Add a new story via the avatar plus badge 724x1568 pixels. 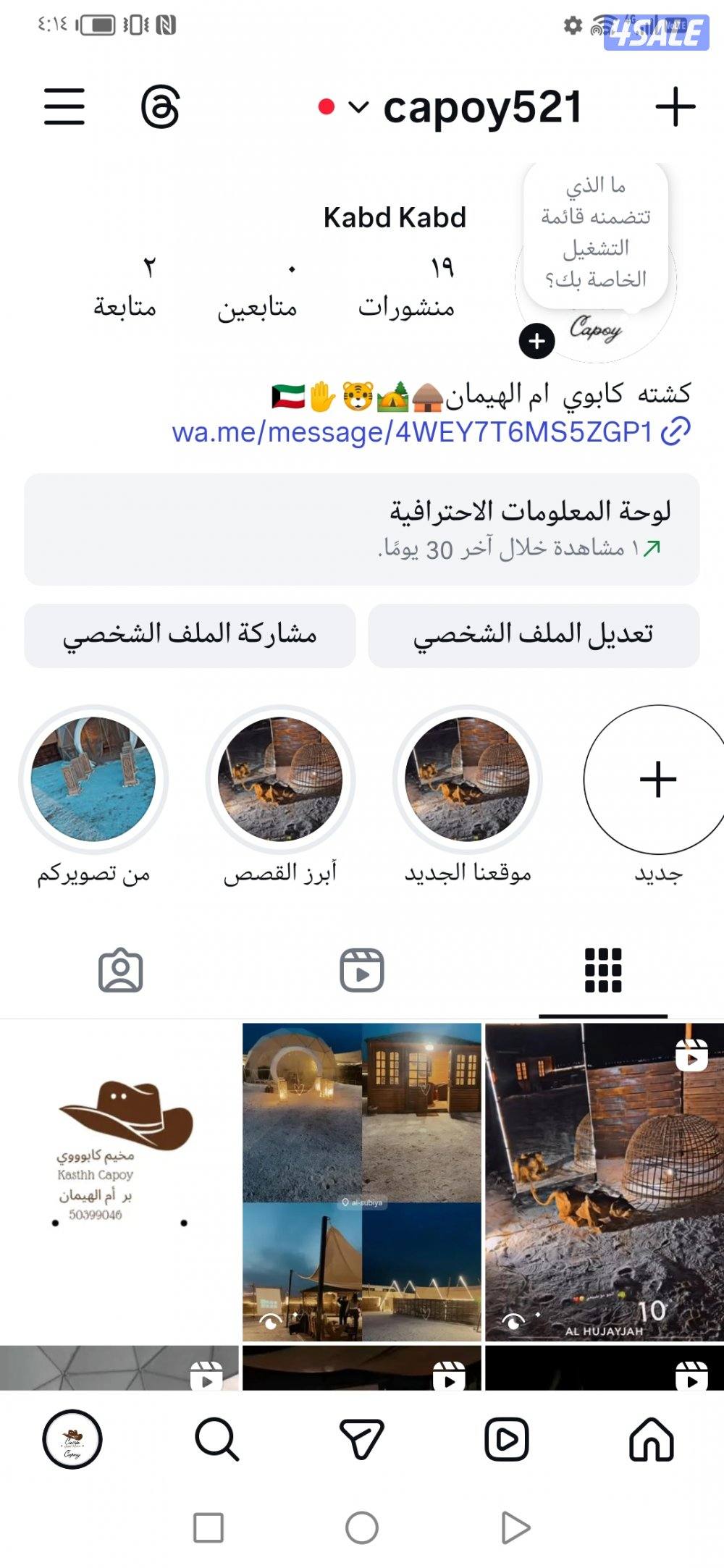click(x=536, y=340)
